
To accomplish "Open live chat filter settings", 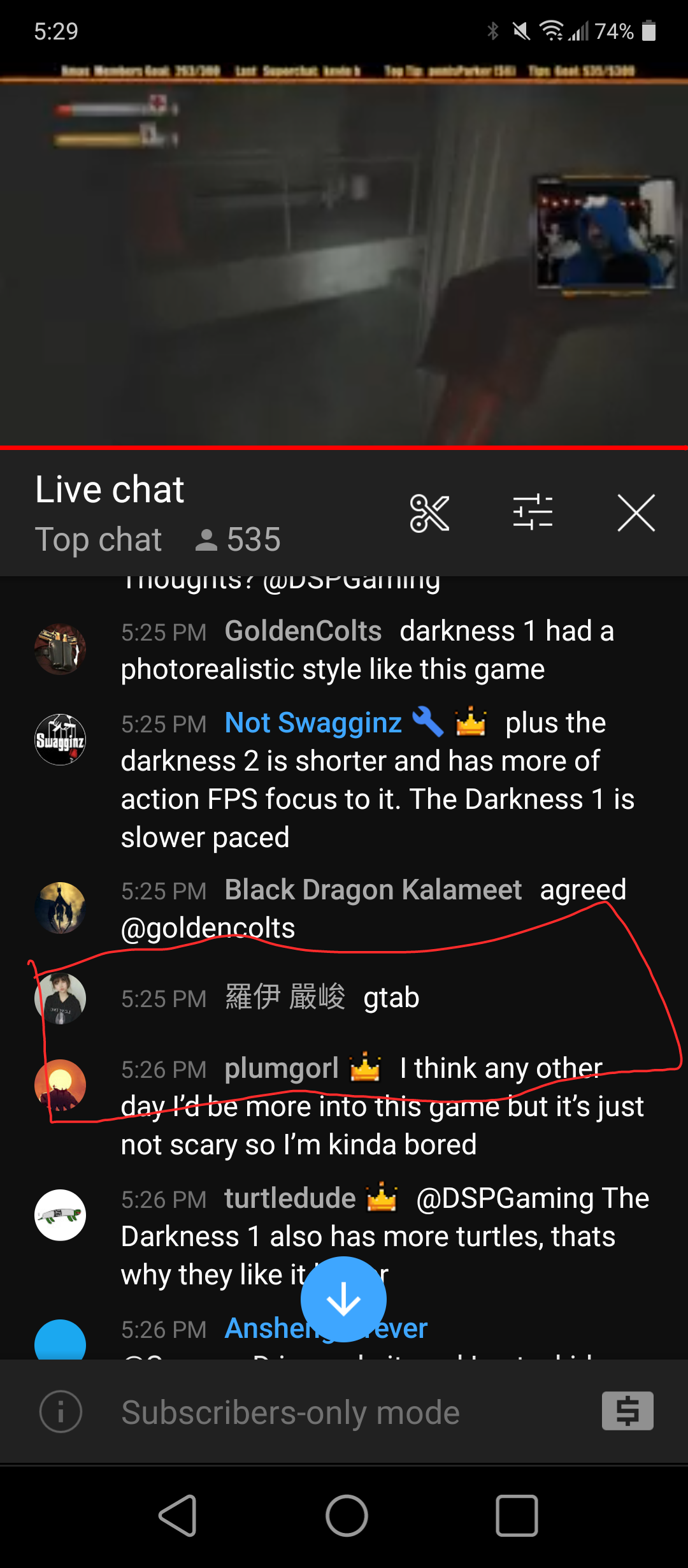I will (533, 512).
